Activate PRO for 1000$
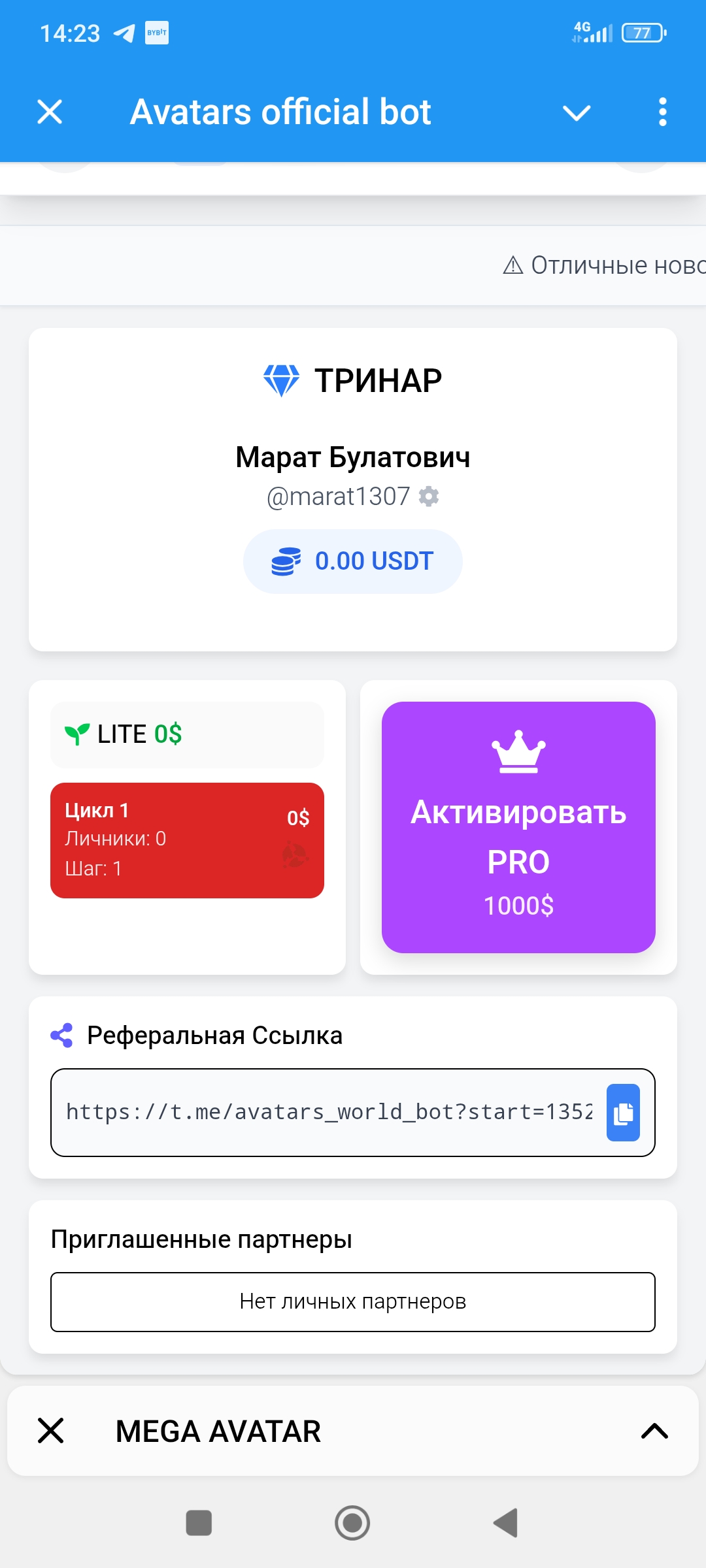 tap(518, 827)
